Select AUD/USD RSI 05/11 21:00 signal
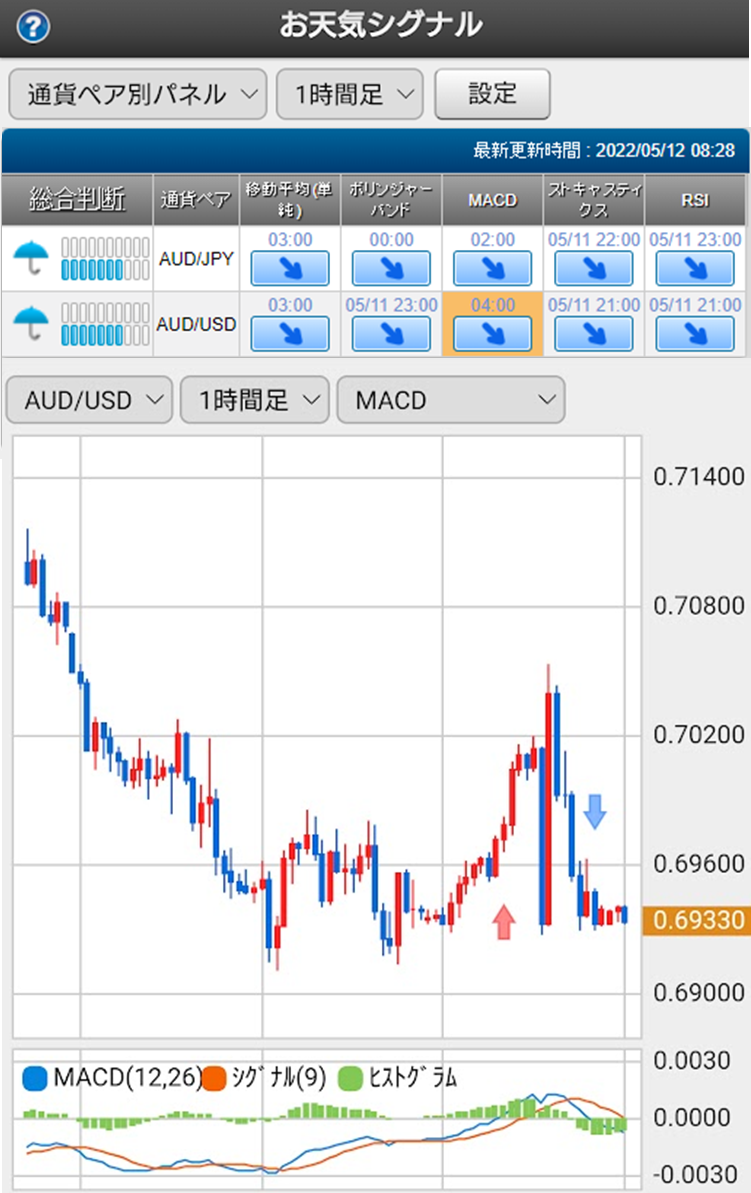 coord(696,333)
